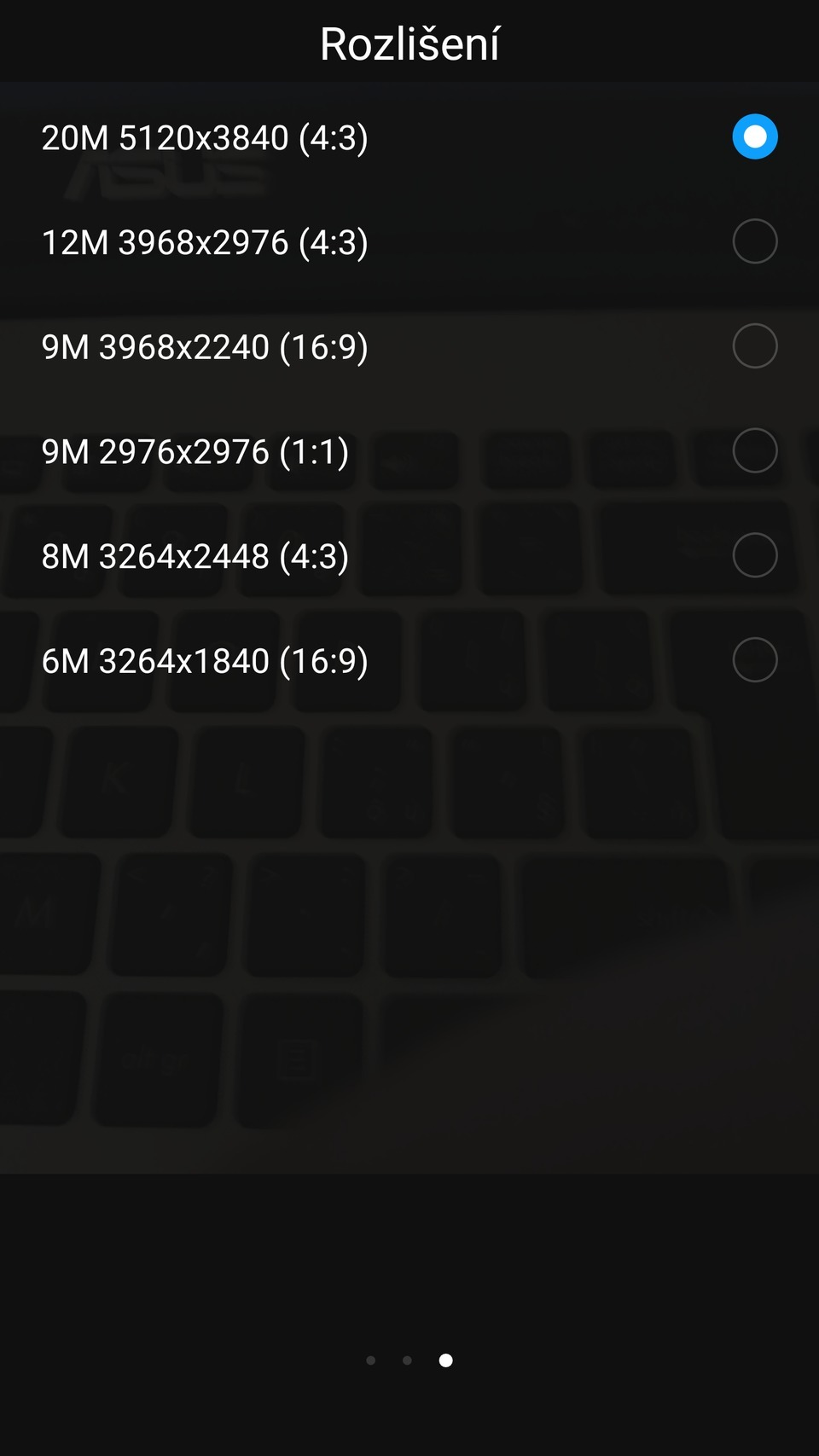The width and height of the screenshot is (819, 1456).
Task: Choose the square 9M 2976x2976 (1:1) resolution
Action: point(196,451)
